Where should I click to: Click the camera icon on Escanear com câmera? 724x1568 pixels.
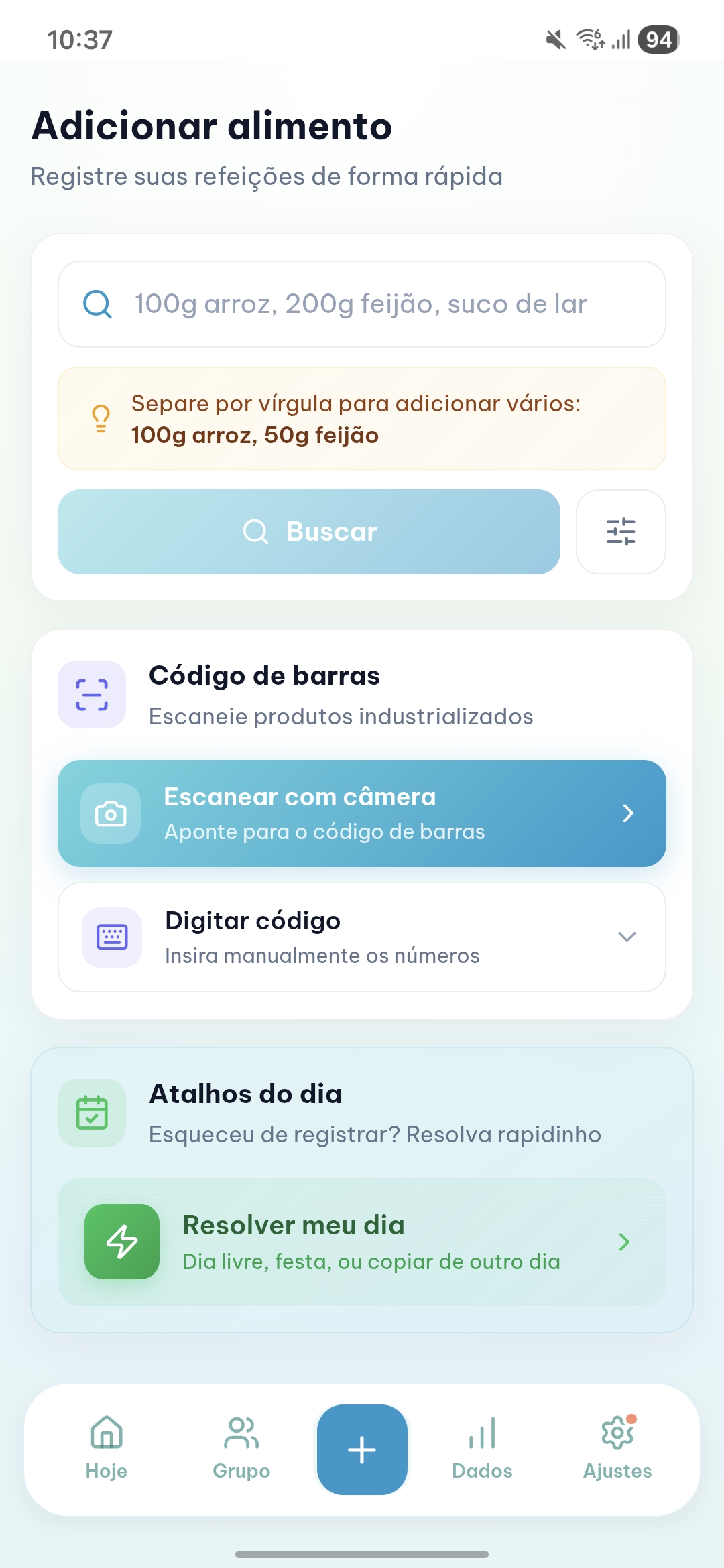click(x=111, y=813)
